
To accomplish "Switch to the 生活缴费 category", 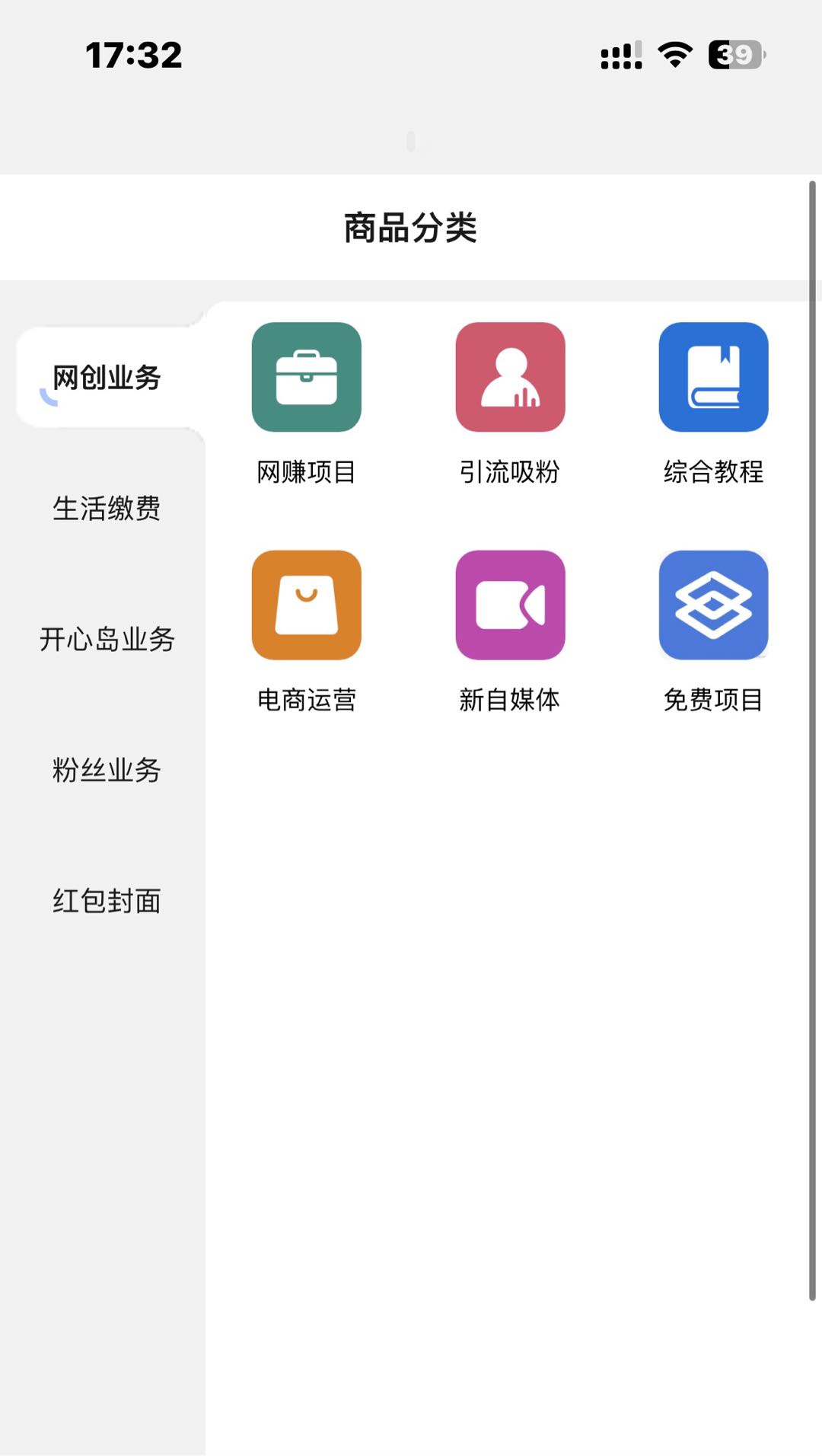I will point(107,509).
